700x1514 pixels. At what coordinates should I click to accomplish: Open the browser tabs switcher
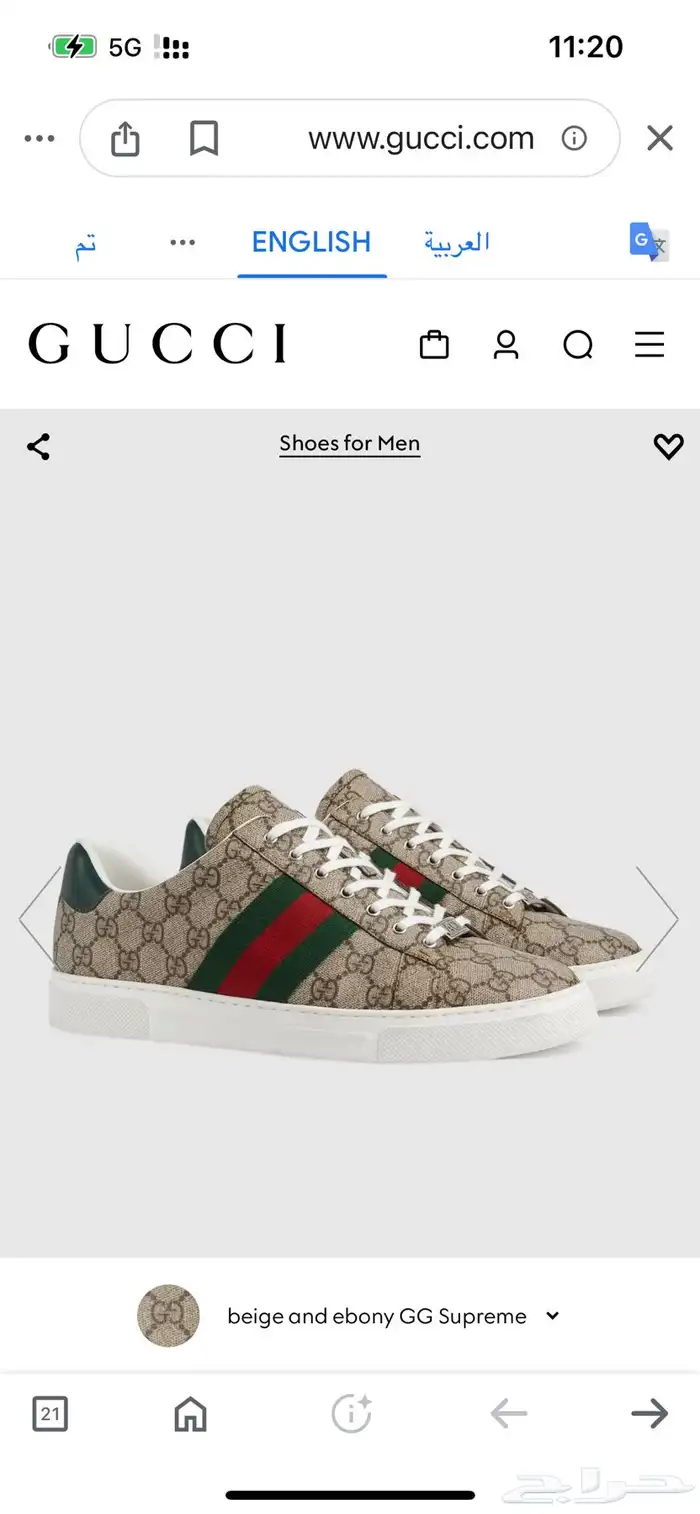pyautogui.click(x=50, y=1413)
